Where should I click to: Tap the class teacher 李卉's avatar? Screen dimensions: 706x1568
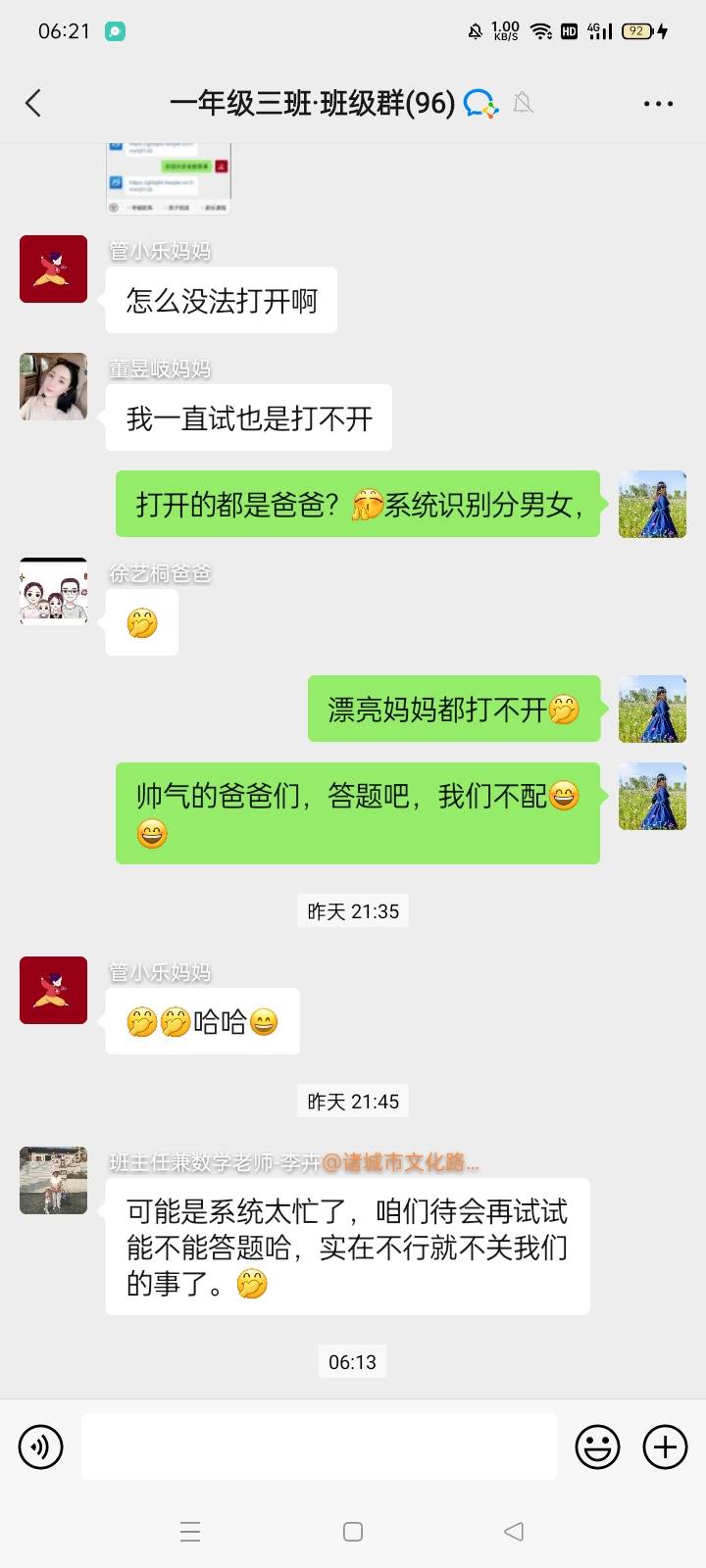coord(53,1181)
